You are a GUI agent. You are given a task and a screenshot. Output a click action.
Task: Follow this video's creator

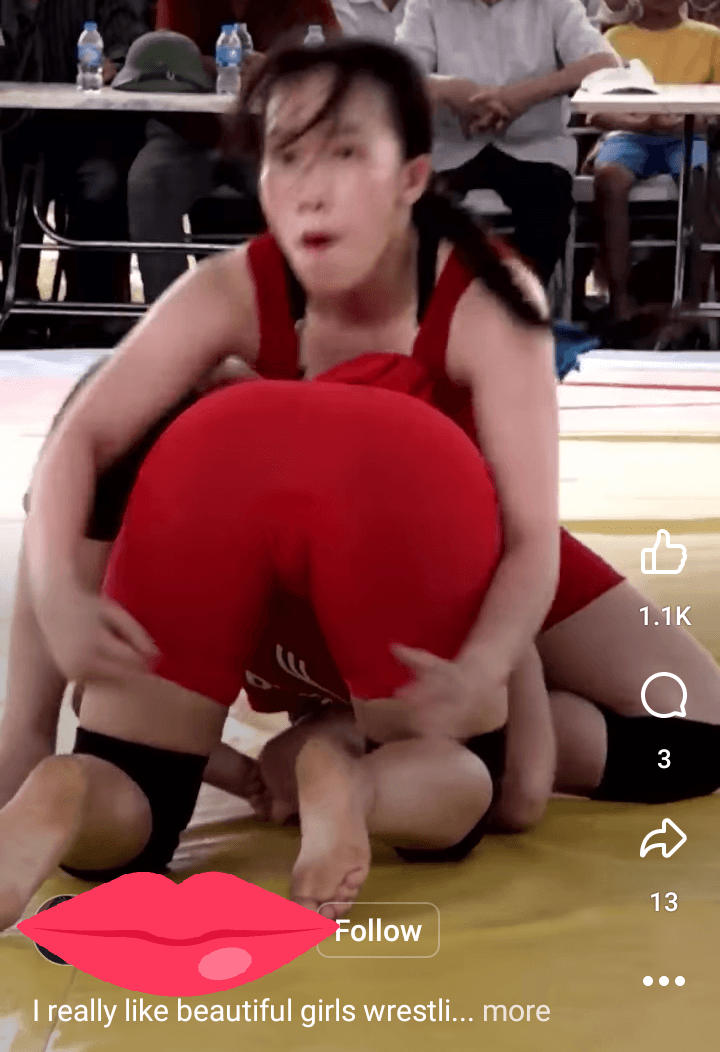pos(378,931)
